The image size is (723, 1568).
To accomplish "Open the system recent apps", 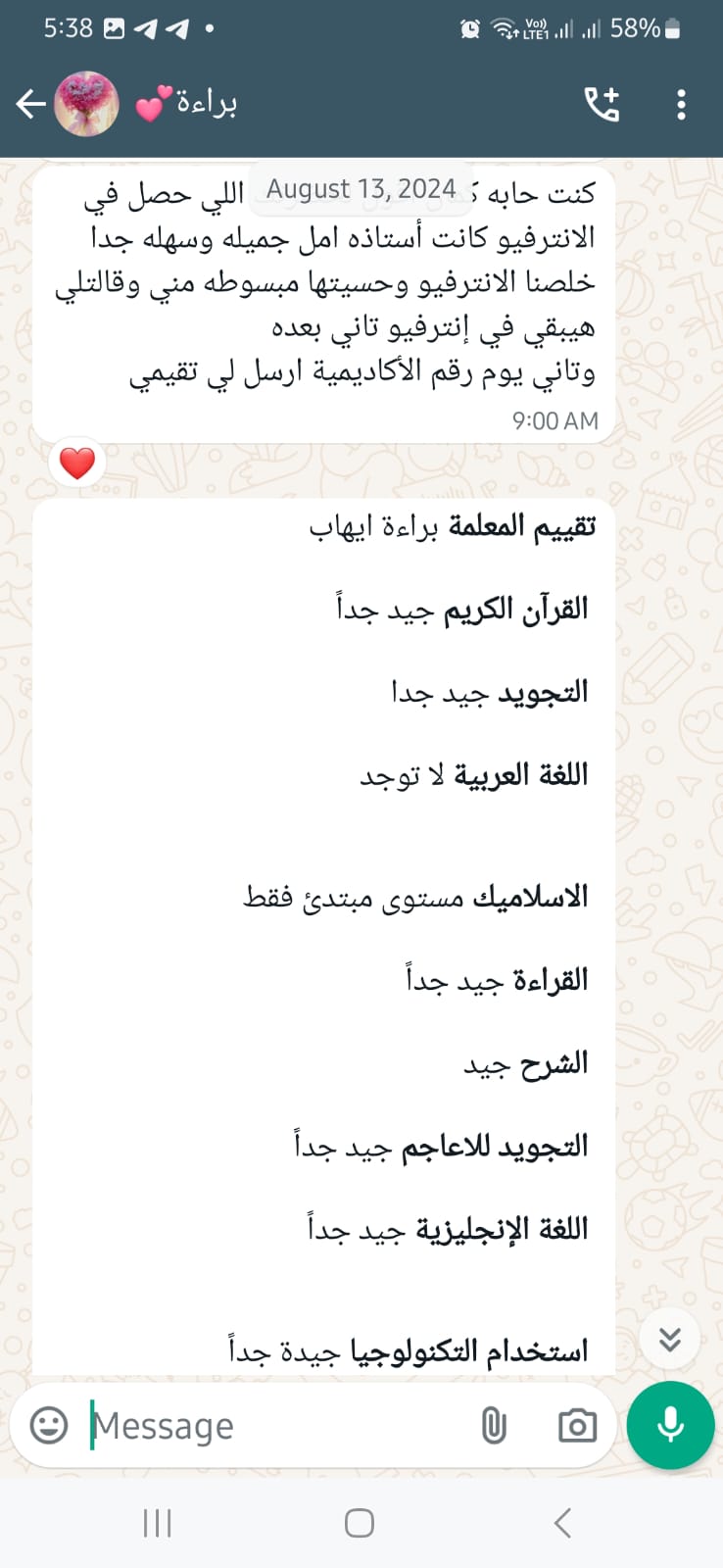I will coord(157,1523).
